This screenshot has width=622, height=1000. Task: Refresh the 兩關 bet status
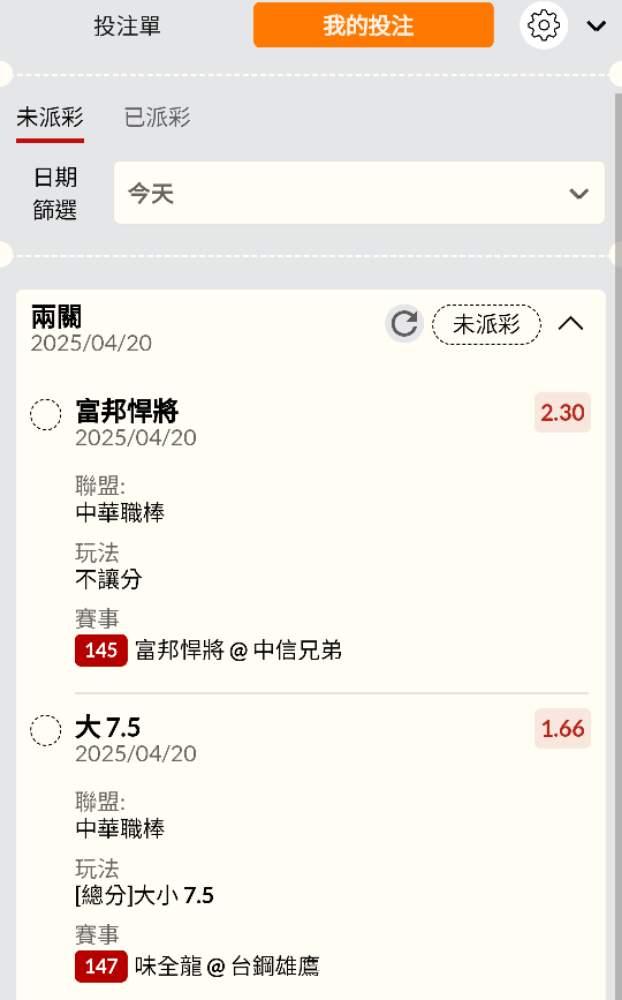[404, 324]
